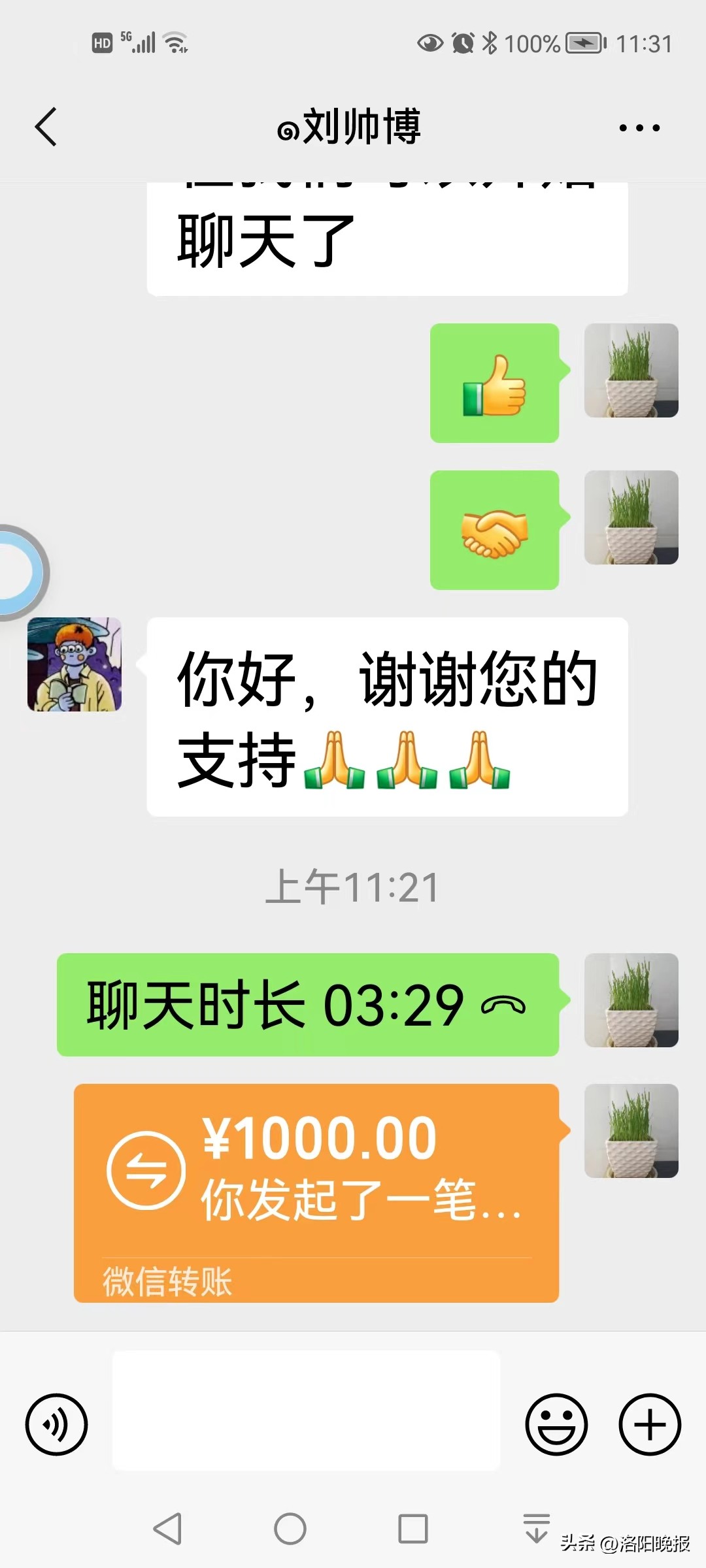This screenshot has width=706, height=1568.
Task: Open the chat options via three dots
Action: pos(637,127)
